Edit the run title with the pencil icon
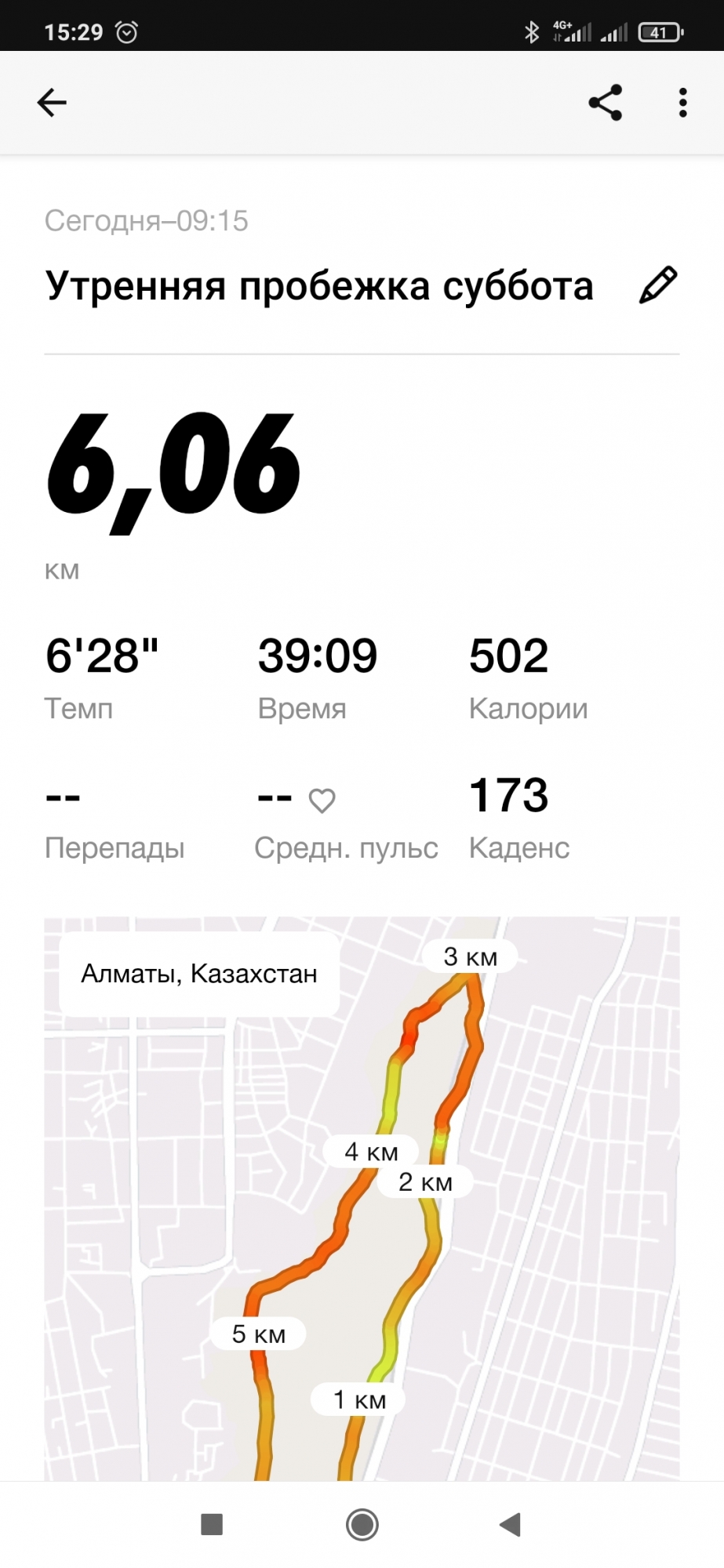 point(657,285)
